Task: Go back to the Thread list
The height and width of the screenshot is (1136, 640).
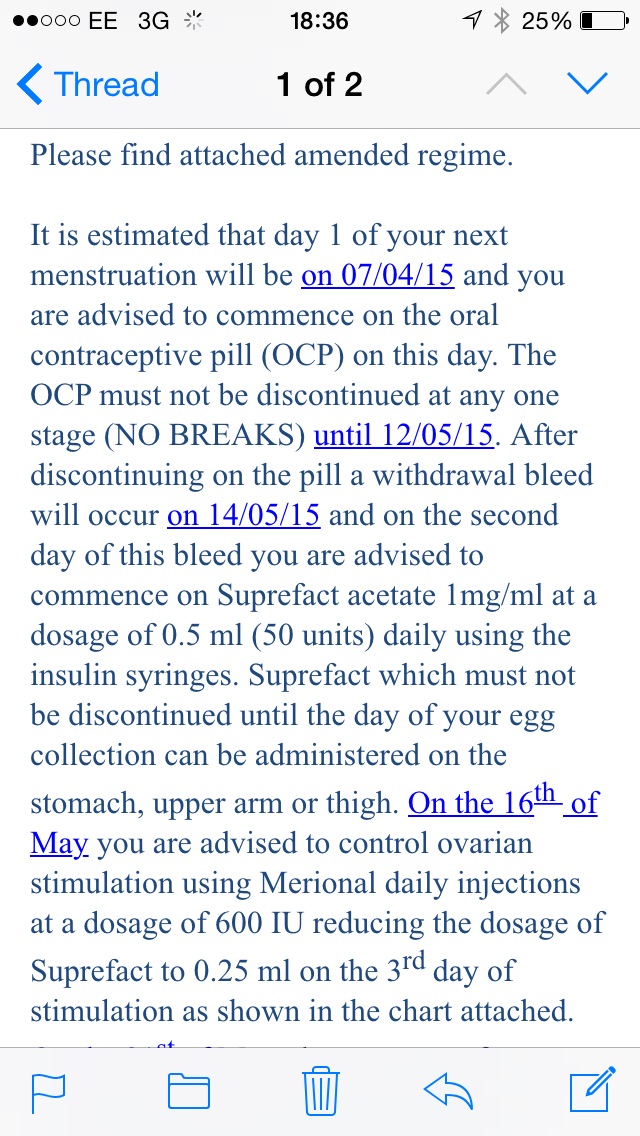Action: pyautogui.click(x=90, y=84)
